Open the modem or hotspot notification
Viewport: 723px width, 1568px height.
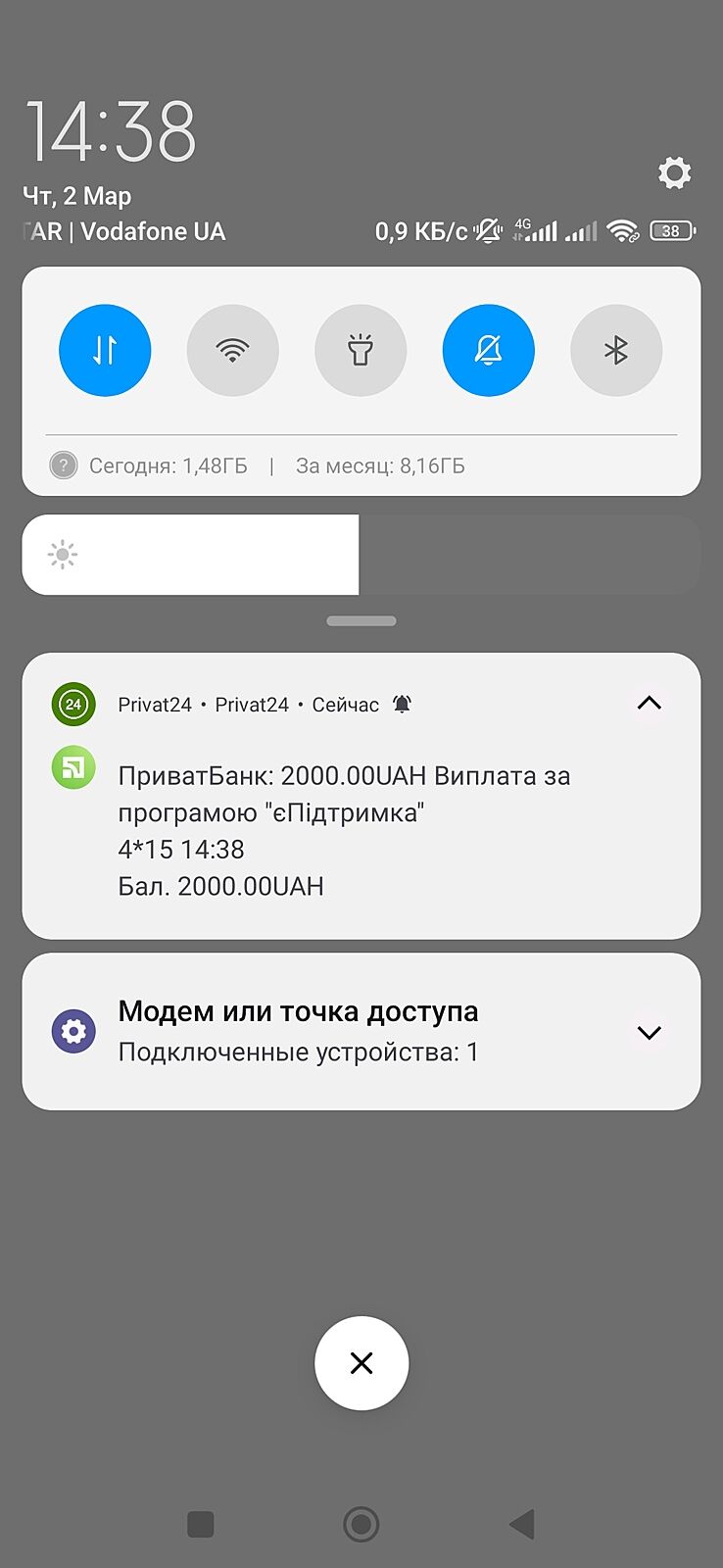pos(298,1031)
